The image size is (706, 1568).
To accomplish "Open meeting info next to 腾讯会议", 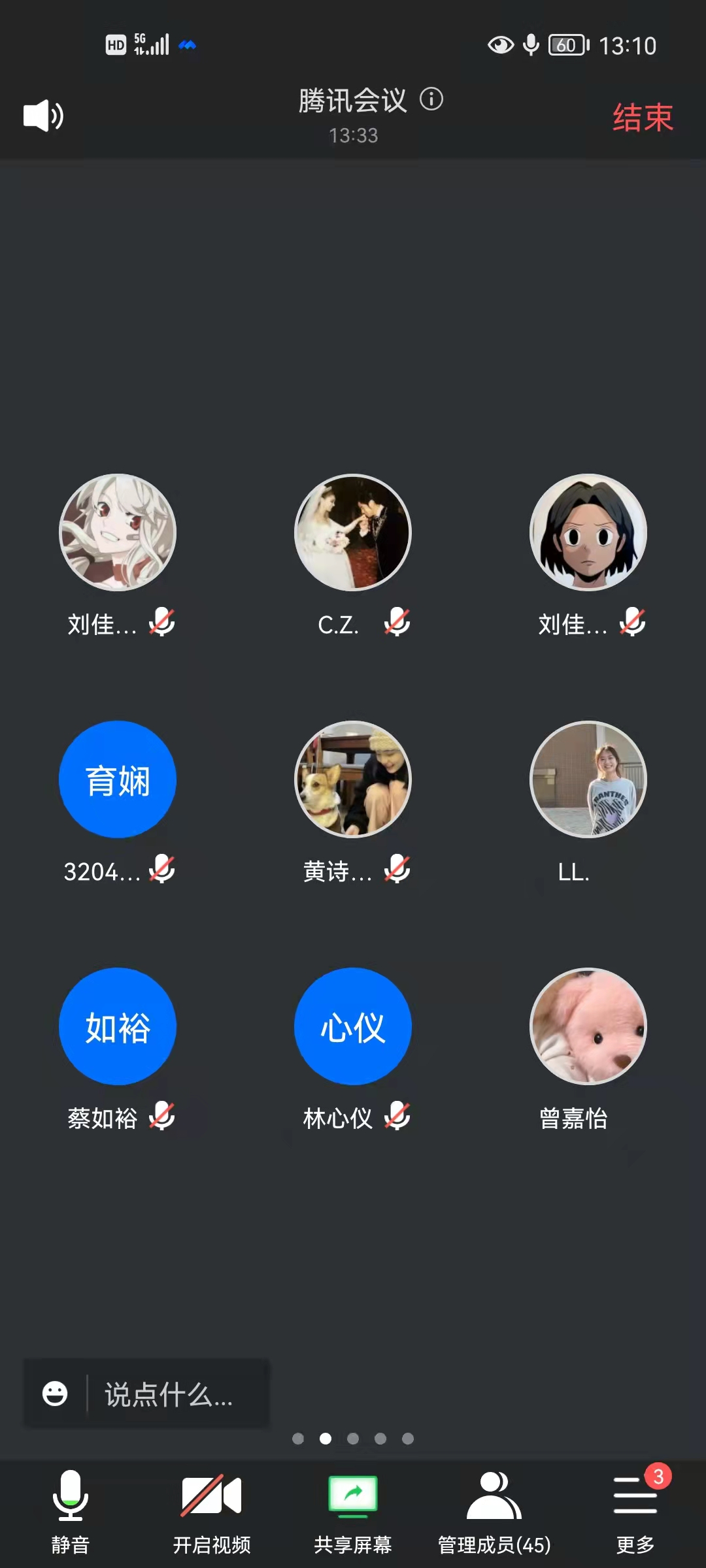I will (431, 99).
